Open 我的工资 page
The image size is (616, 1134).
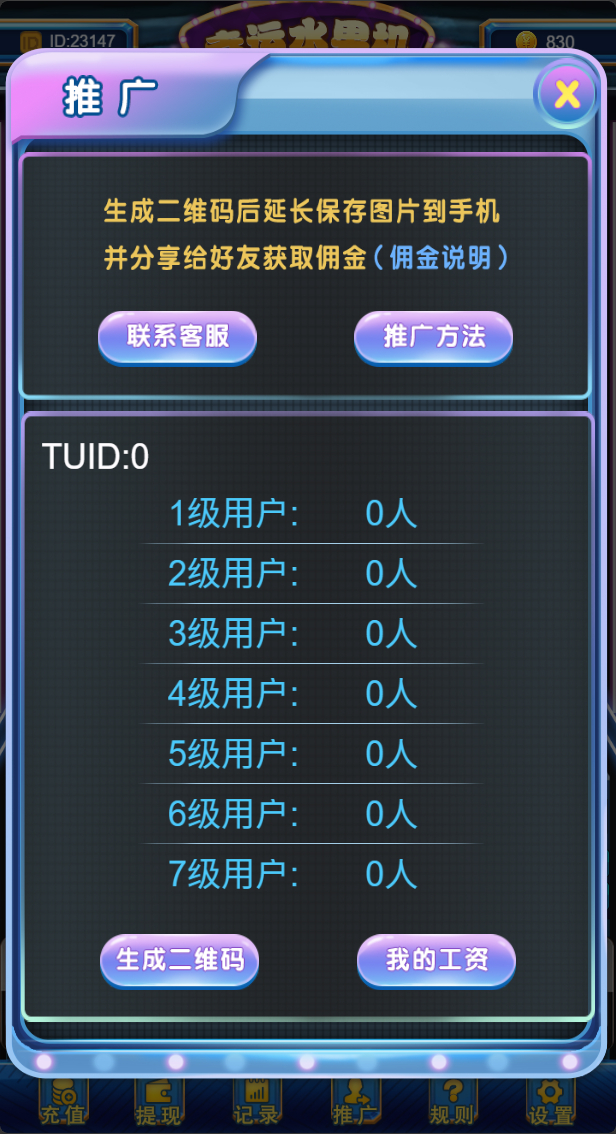click(x=437, y=960)
